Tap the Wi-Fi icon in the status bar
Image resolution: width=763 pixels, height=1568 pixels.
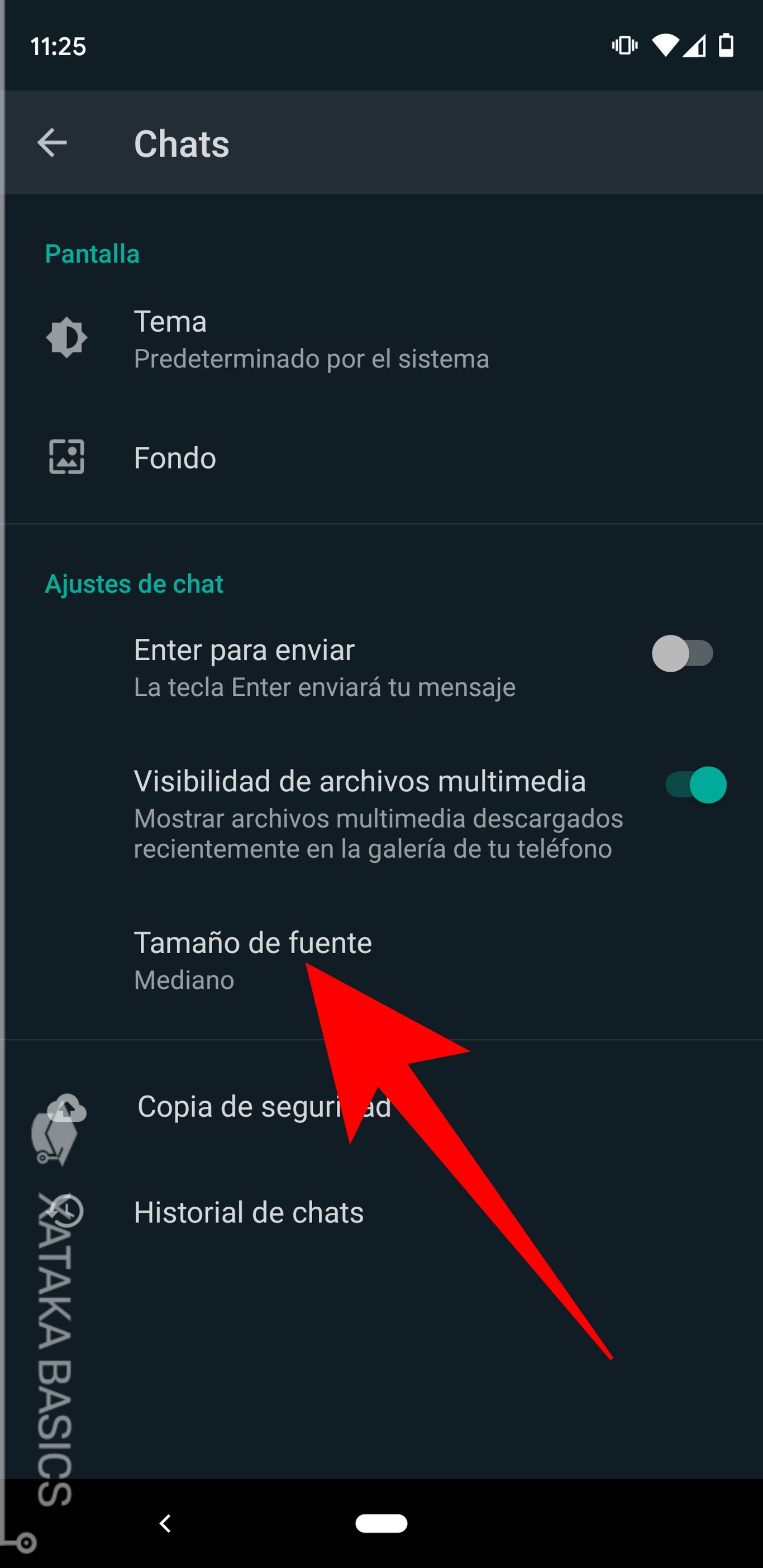pyautogui.click(x=667, y=46)
